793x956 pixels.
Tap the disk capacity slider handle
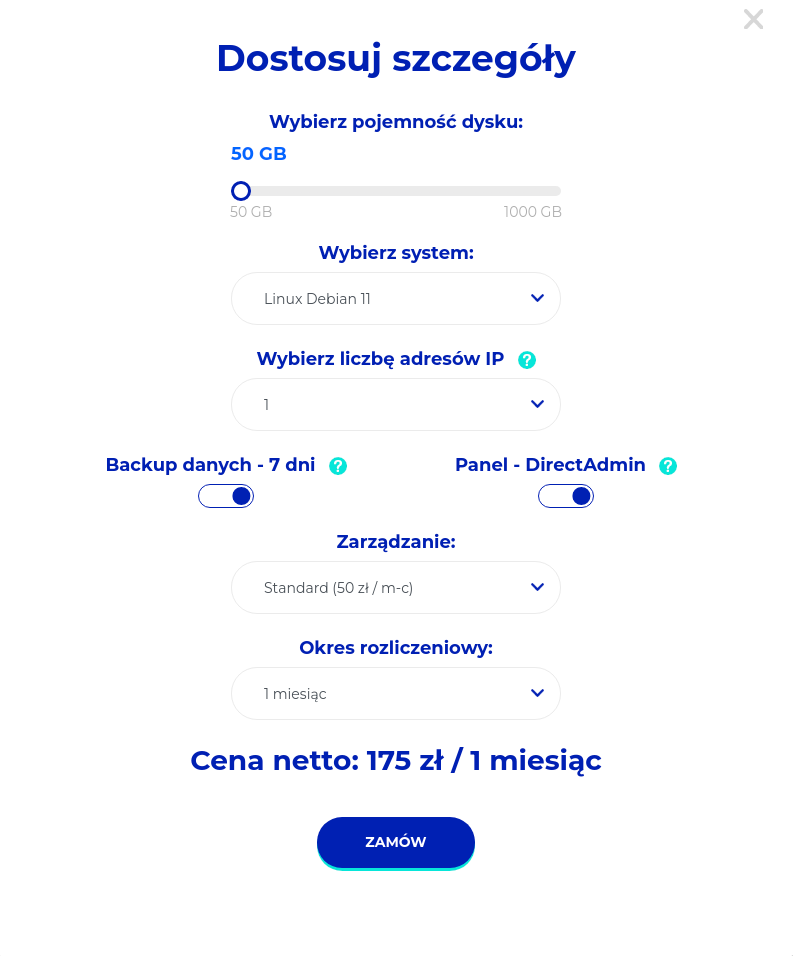241,191
